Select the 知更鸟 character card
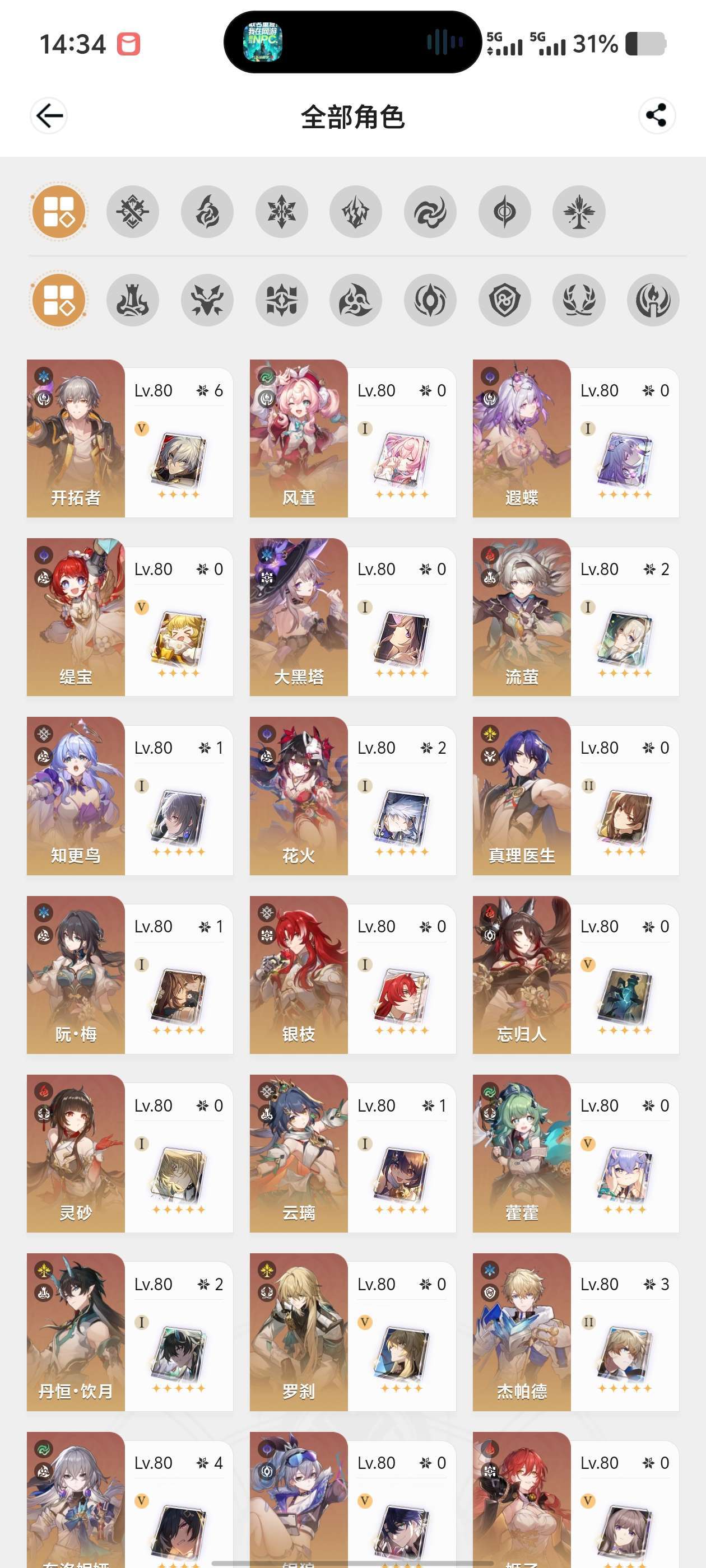The height and width of the screenshot is (1568, 706). pos(130,796)
